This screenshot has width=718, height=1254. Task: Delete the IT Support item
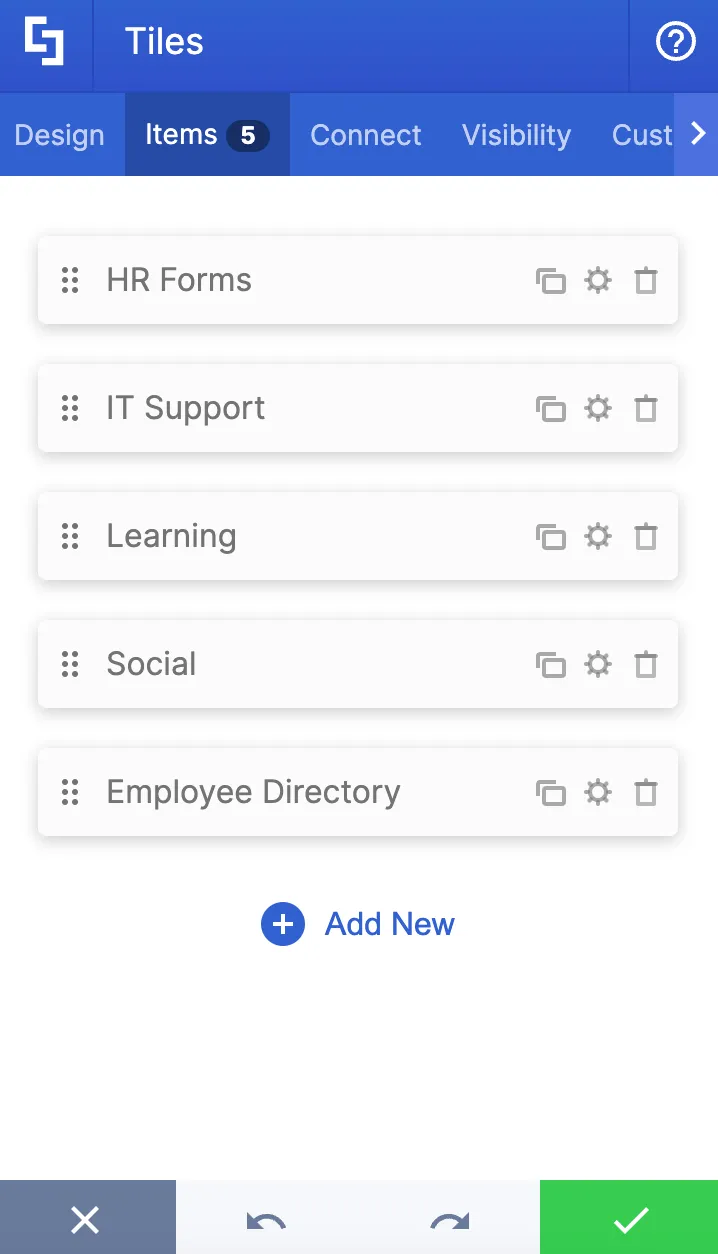646,408
